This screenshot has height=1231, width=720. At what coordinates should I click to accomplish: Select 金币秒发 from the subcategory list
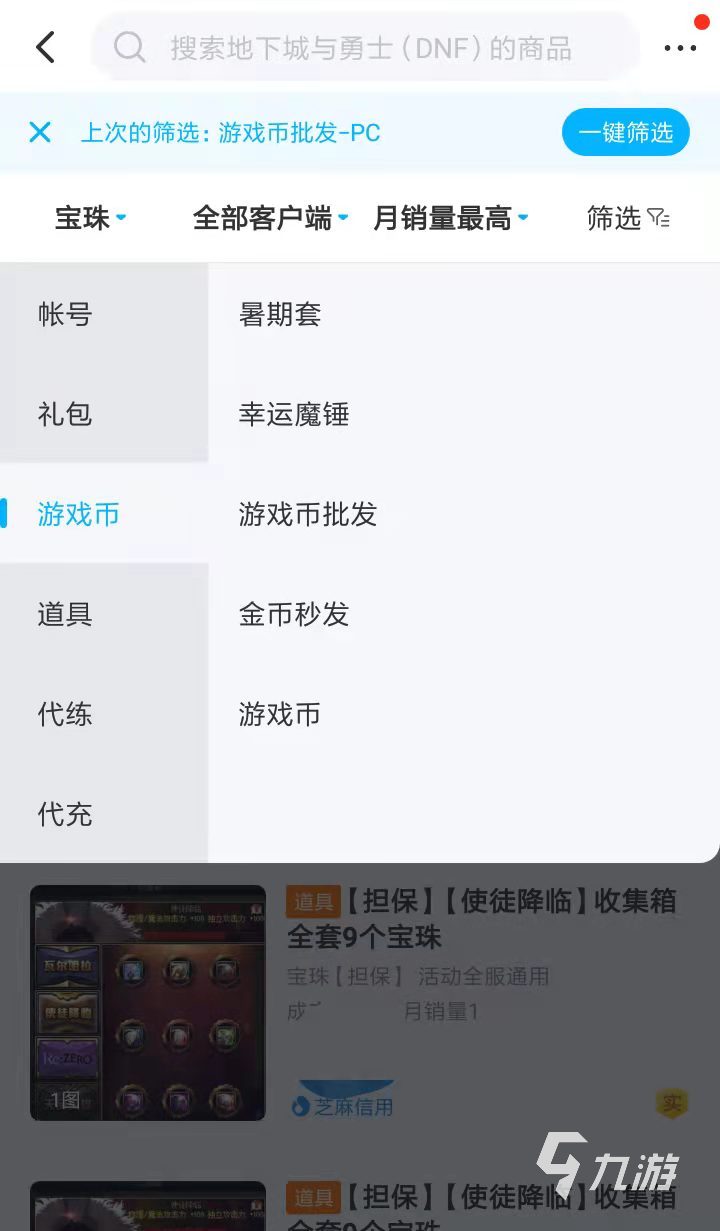coord(293,615)
